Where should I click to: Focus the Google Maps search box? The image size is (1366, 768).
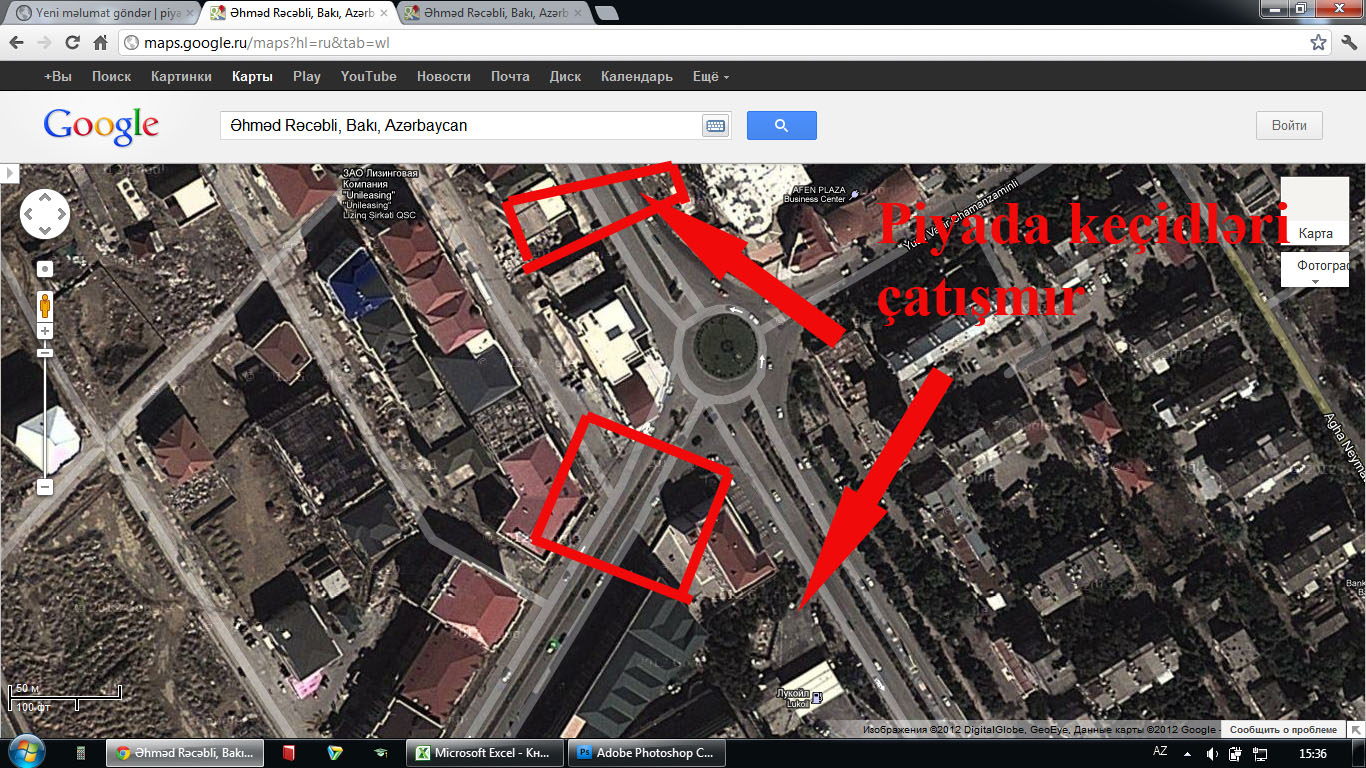pos(460,125)
